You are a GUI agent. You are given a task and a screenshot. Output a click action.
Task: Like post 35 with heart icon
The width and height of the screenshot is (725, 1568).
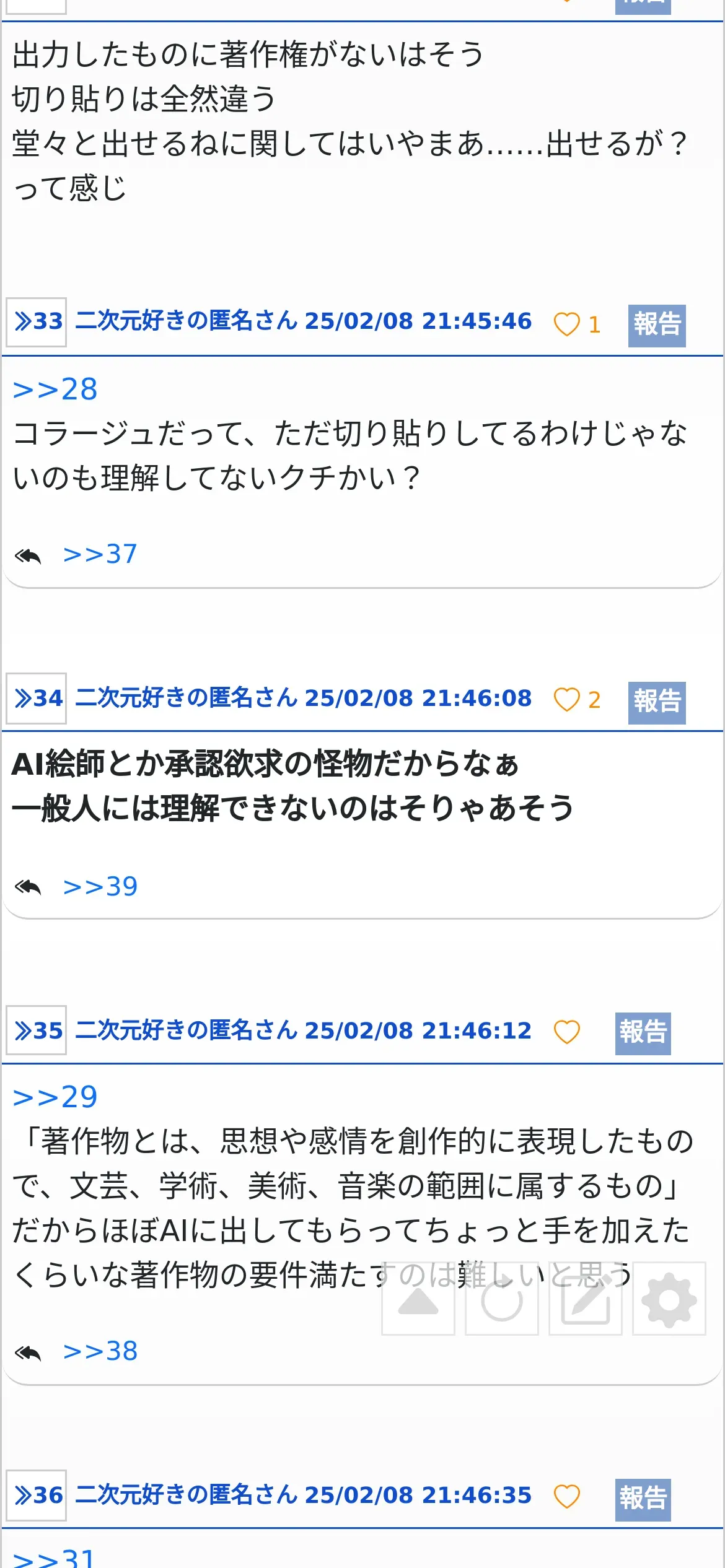pyautogui.click(x=566, y=1032)
